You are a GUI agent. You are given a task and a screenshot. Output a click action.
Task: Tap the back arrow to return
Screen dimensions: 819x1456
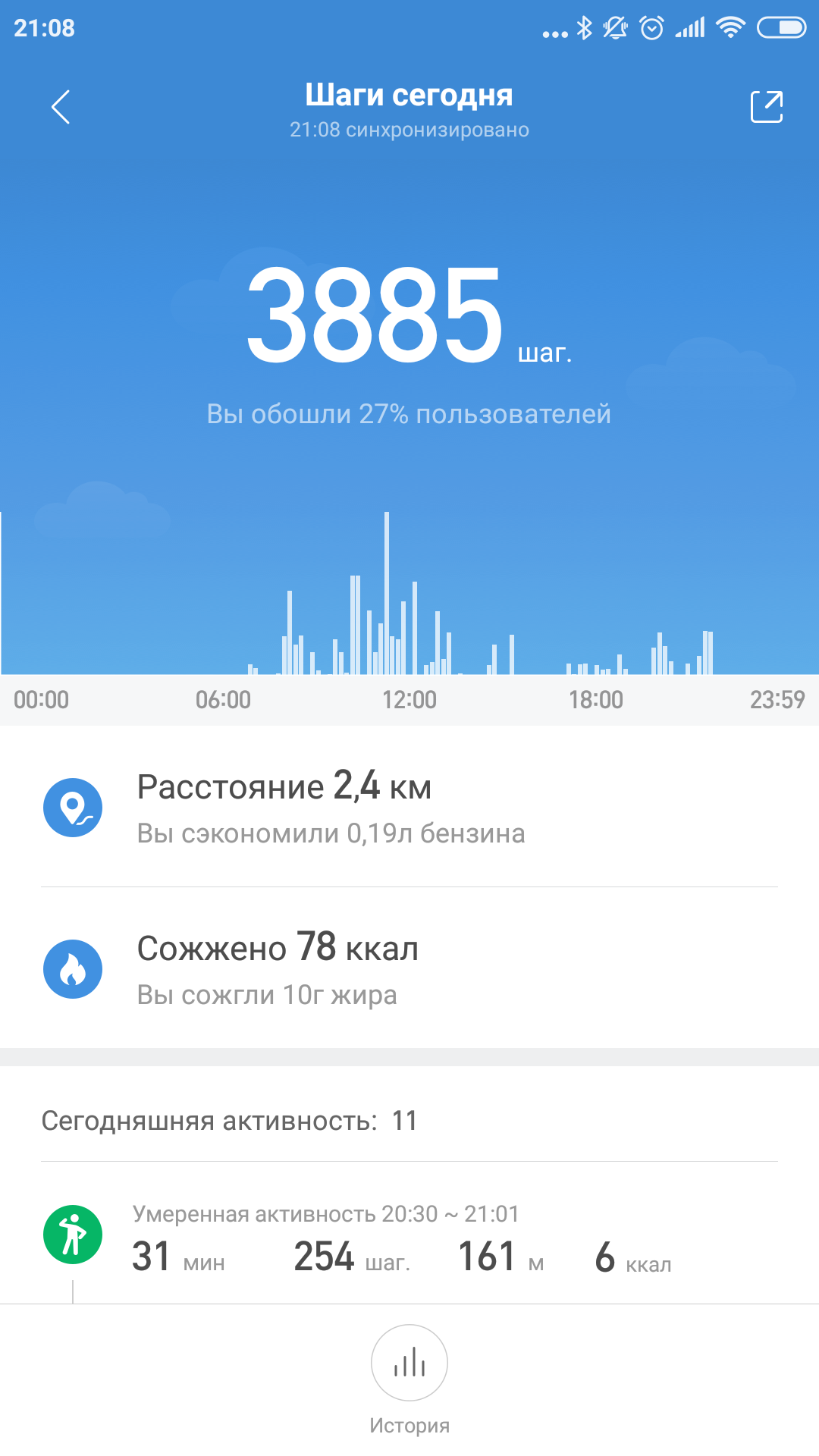point(61,107)
